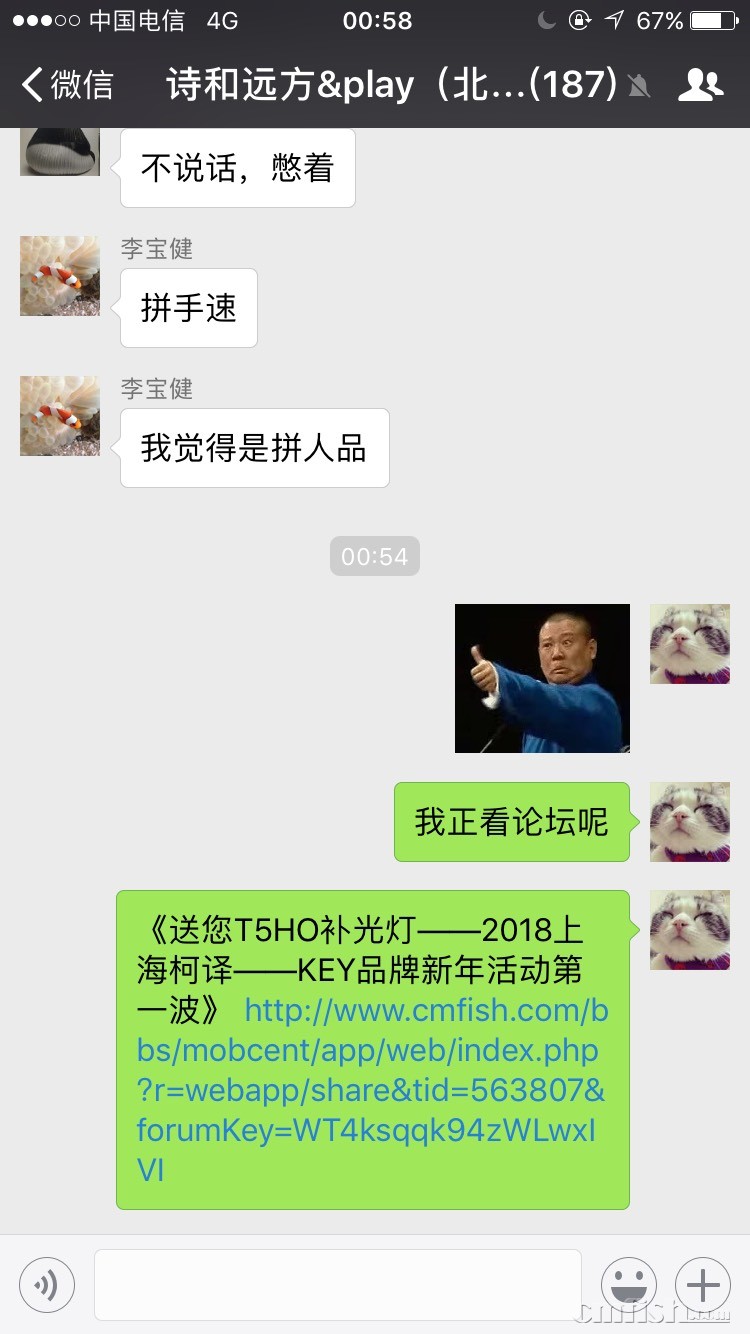The image size is (750, 1334).
Task: Tap the cat avatar beside green bubble
Action: (689, 822)
